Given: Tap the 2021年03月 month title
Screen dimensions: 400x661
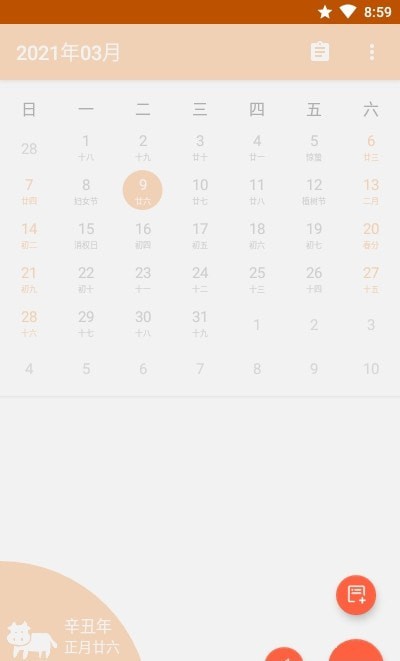Looking at the screenshot, I should tap(68, 53).
